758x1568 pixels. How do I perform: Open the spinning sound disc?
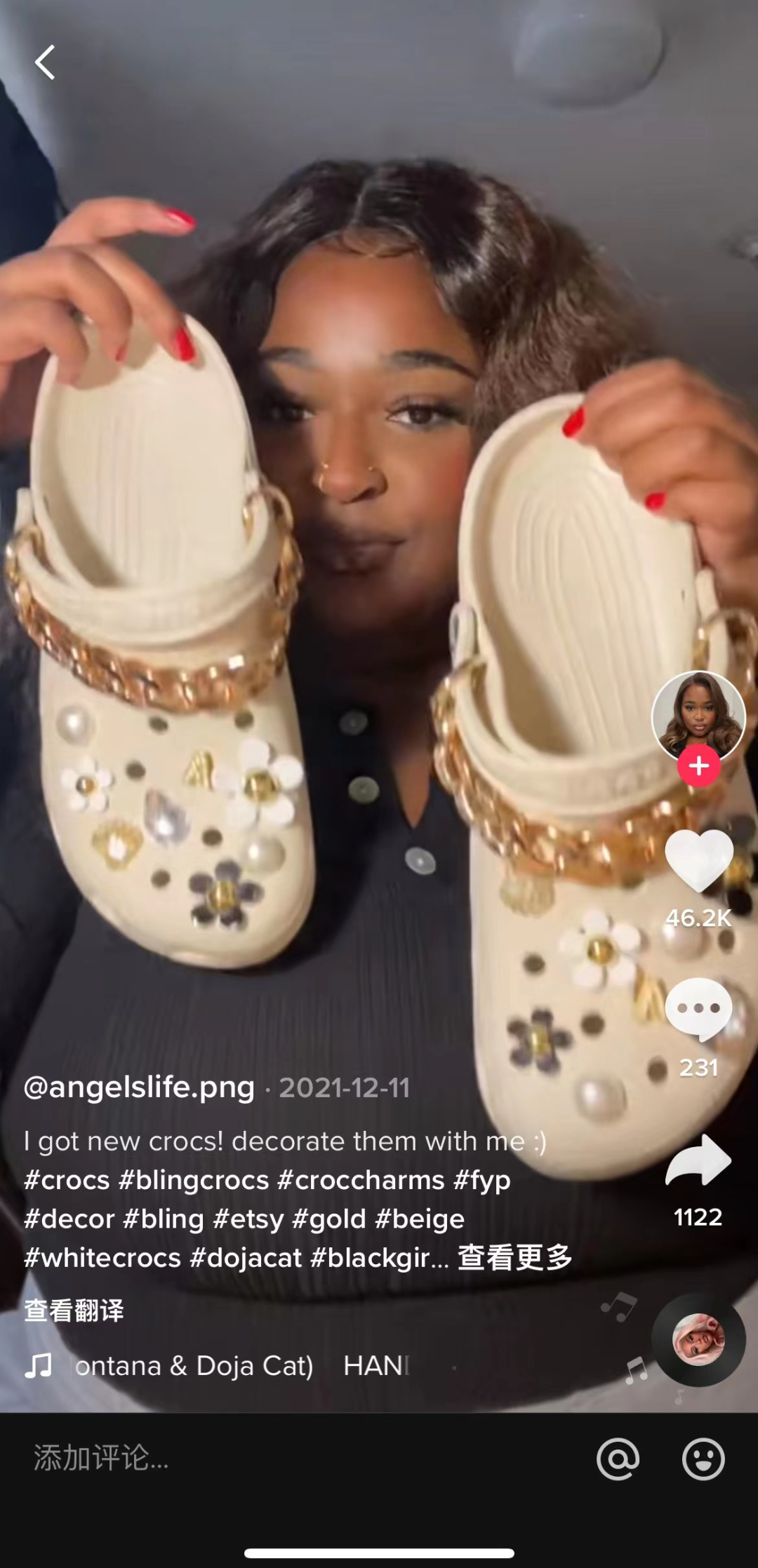[698, 1339]
